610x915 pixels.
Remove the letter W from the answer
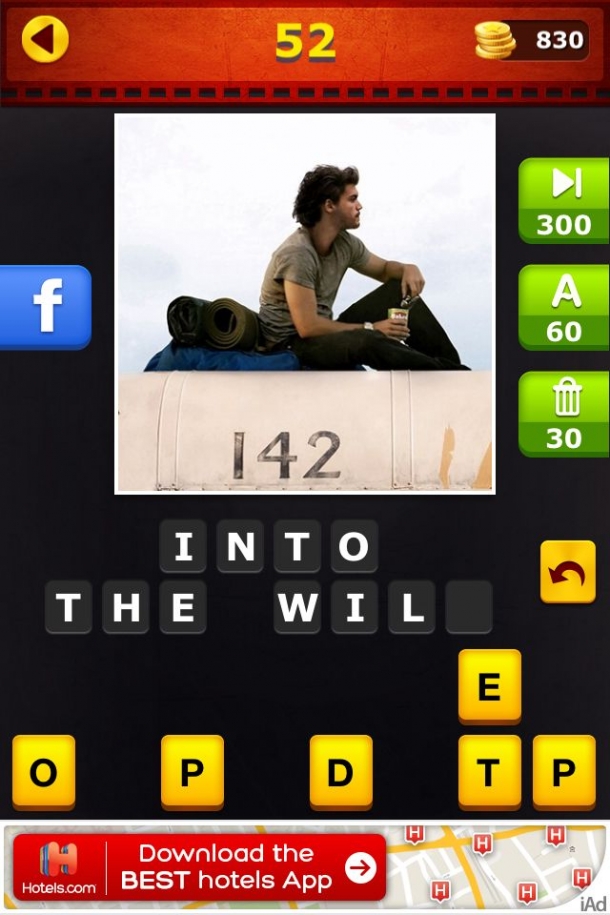tap(298, 607)
